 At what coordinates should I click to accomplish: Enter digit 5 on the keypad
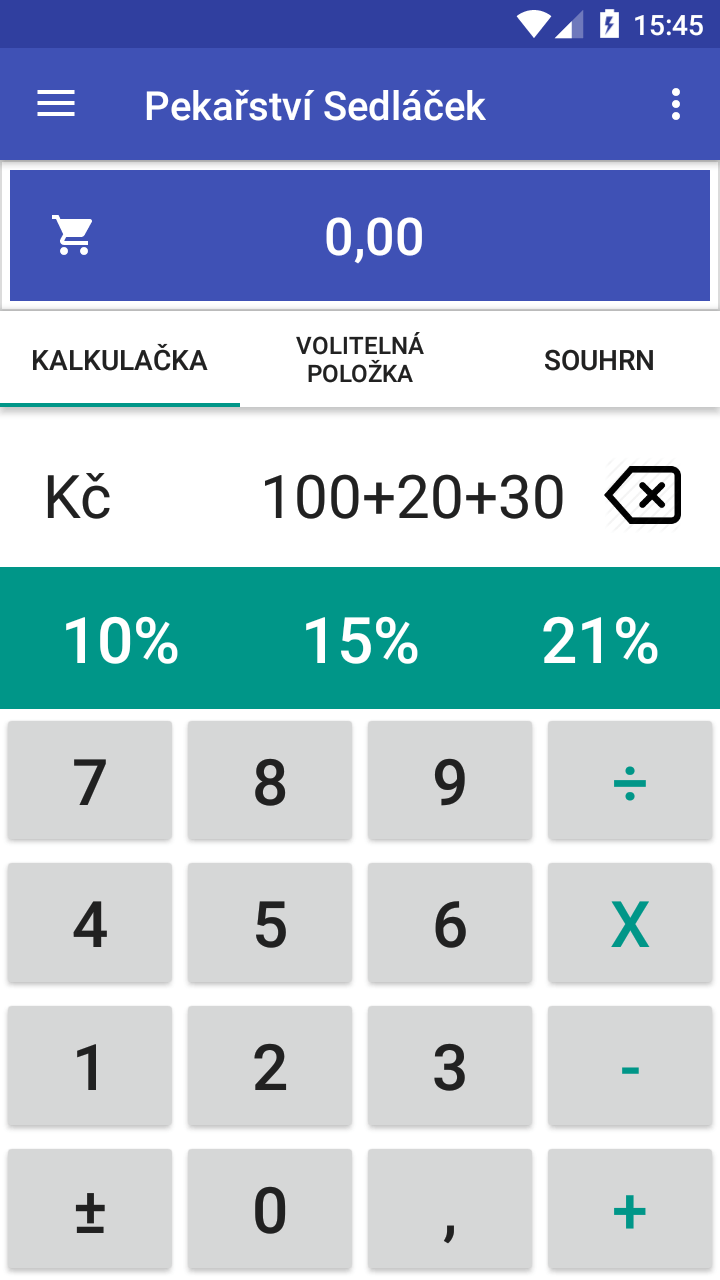click(270, 924)
